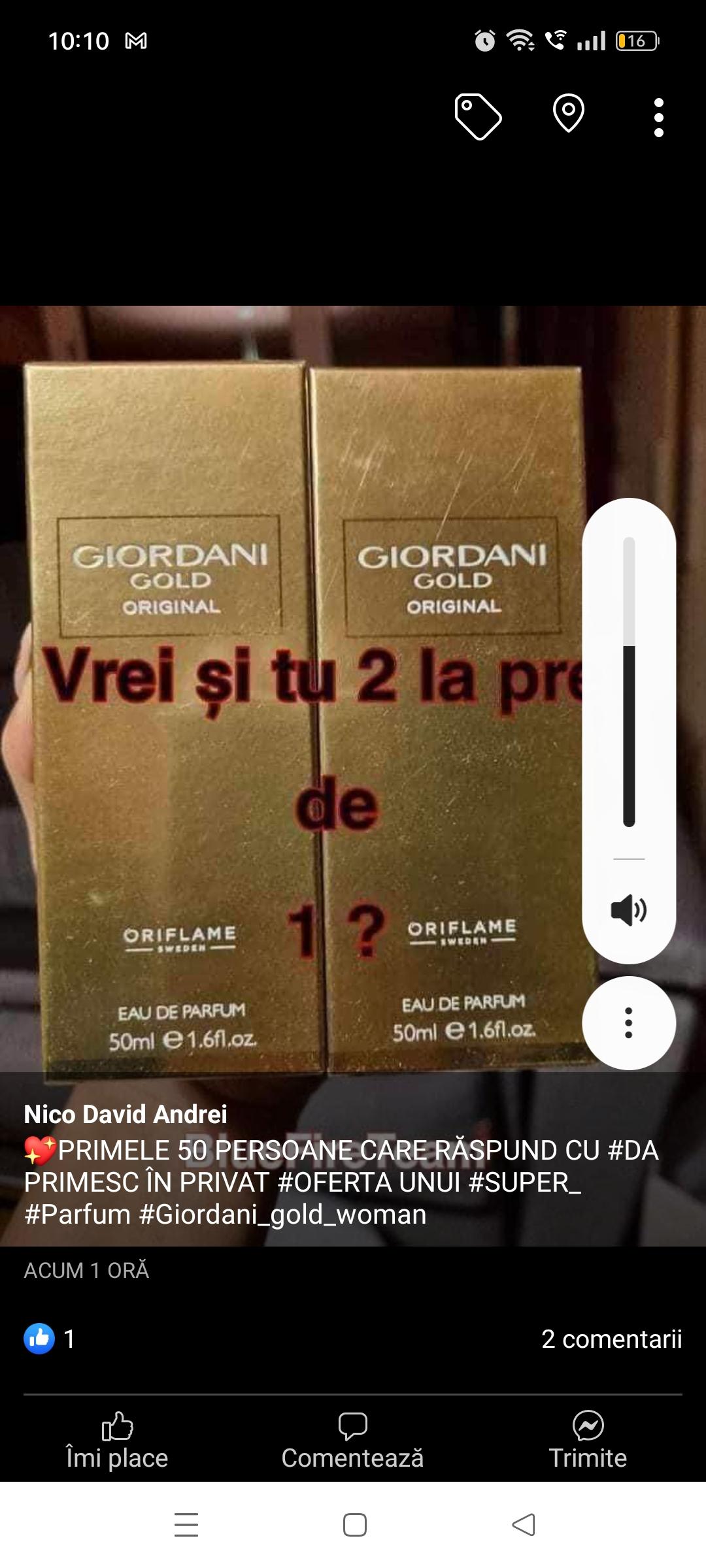706x1568 pixels.
Task: Go back with system back button
Action: click(523, 1525)
